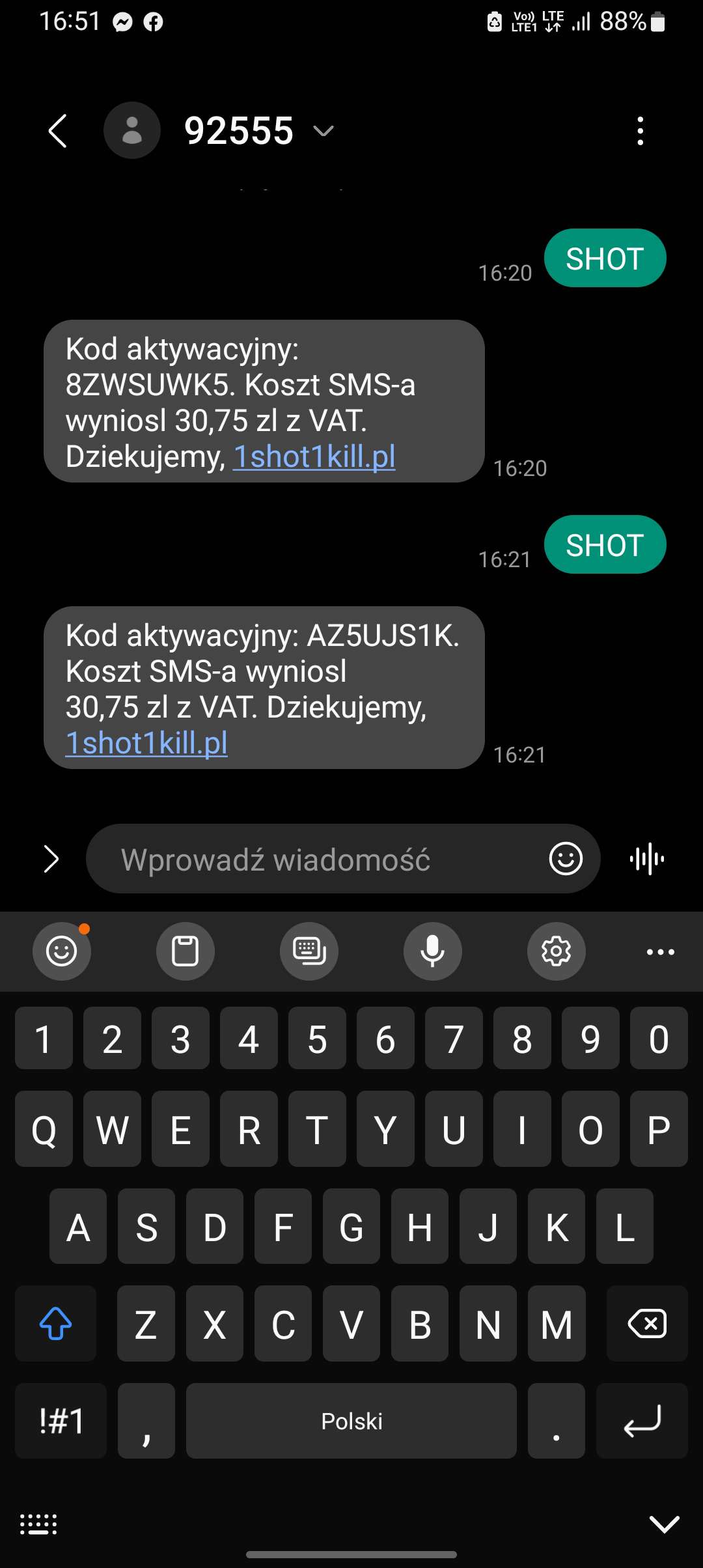Open the three-dot overflow menu

point(641,131)
